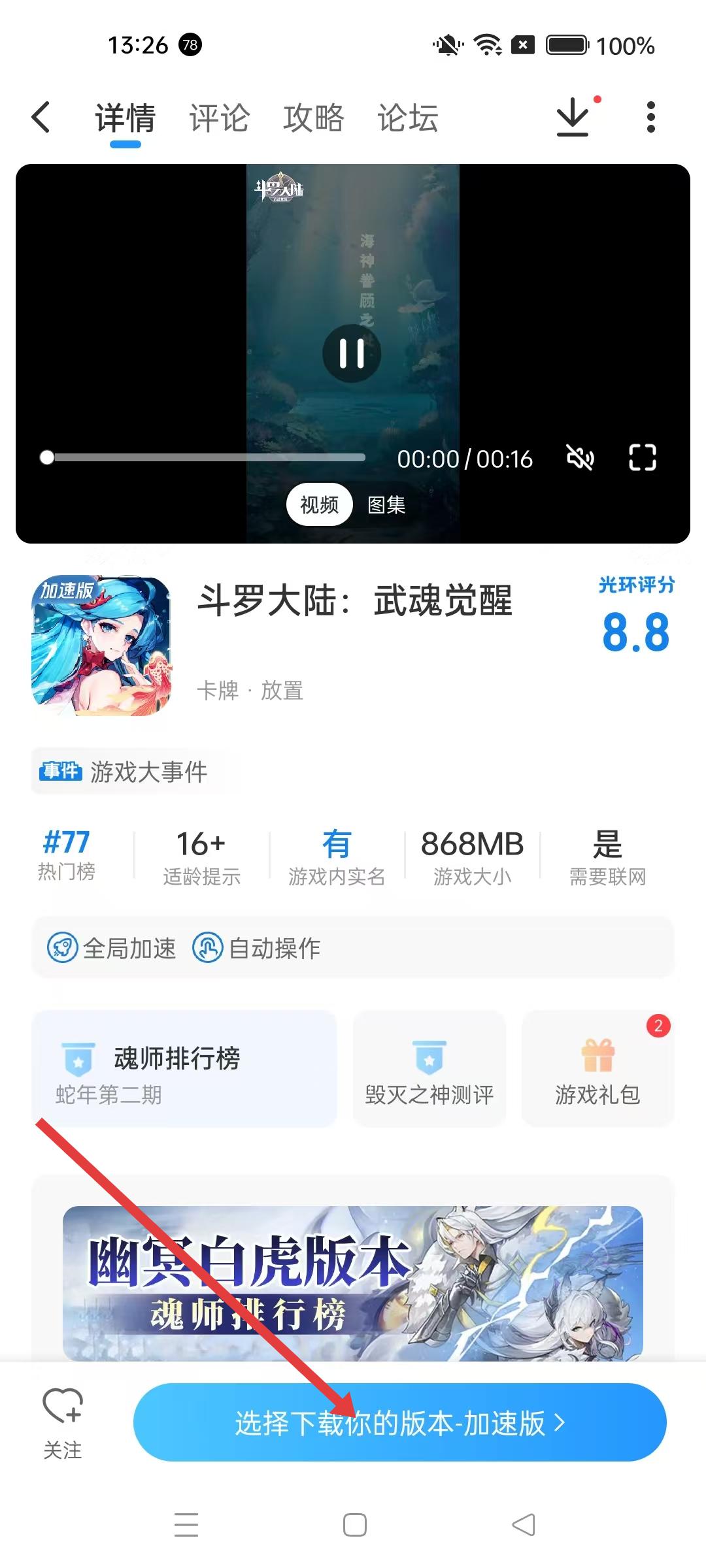Select the 视频 media tab
This screenshot has height=1568, width=706.
319,504
